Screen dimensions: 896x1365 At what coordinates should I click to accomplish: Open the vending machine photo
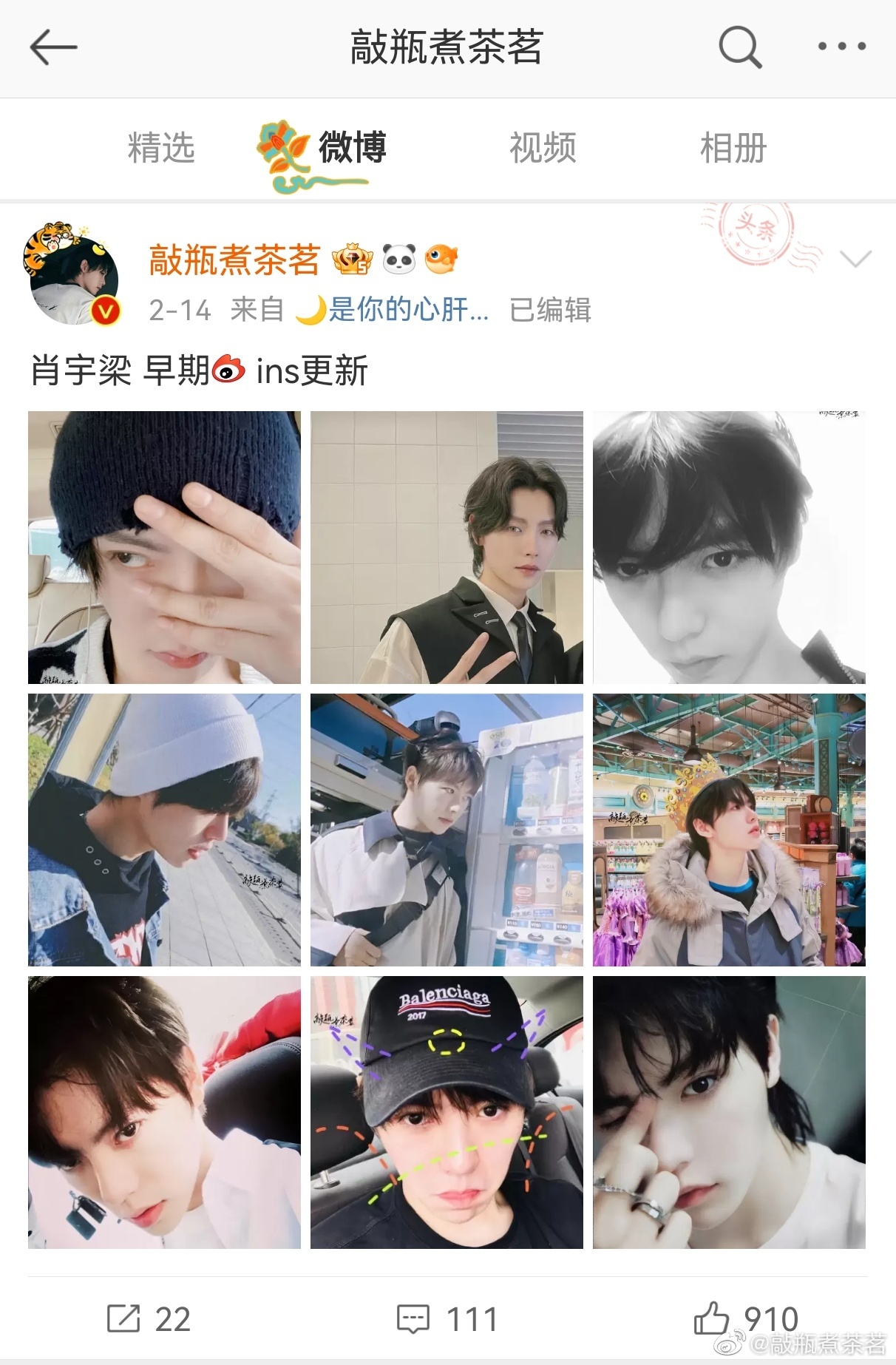pos(447,830)
